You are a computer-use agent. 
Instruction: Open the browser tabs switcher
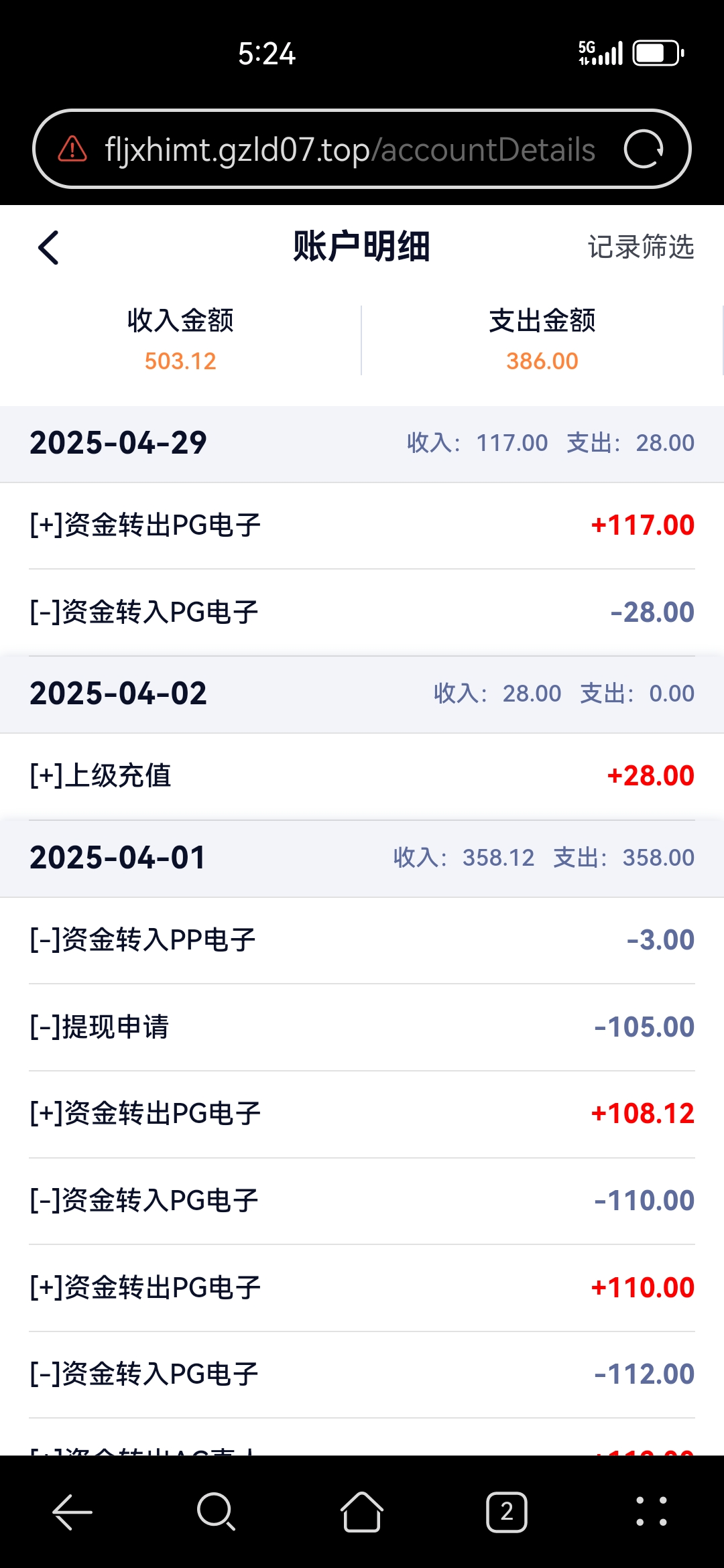506,1512
